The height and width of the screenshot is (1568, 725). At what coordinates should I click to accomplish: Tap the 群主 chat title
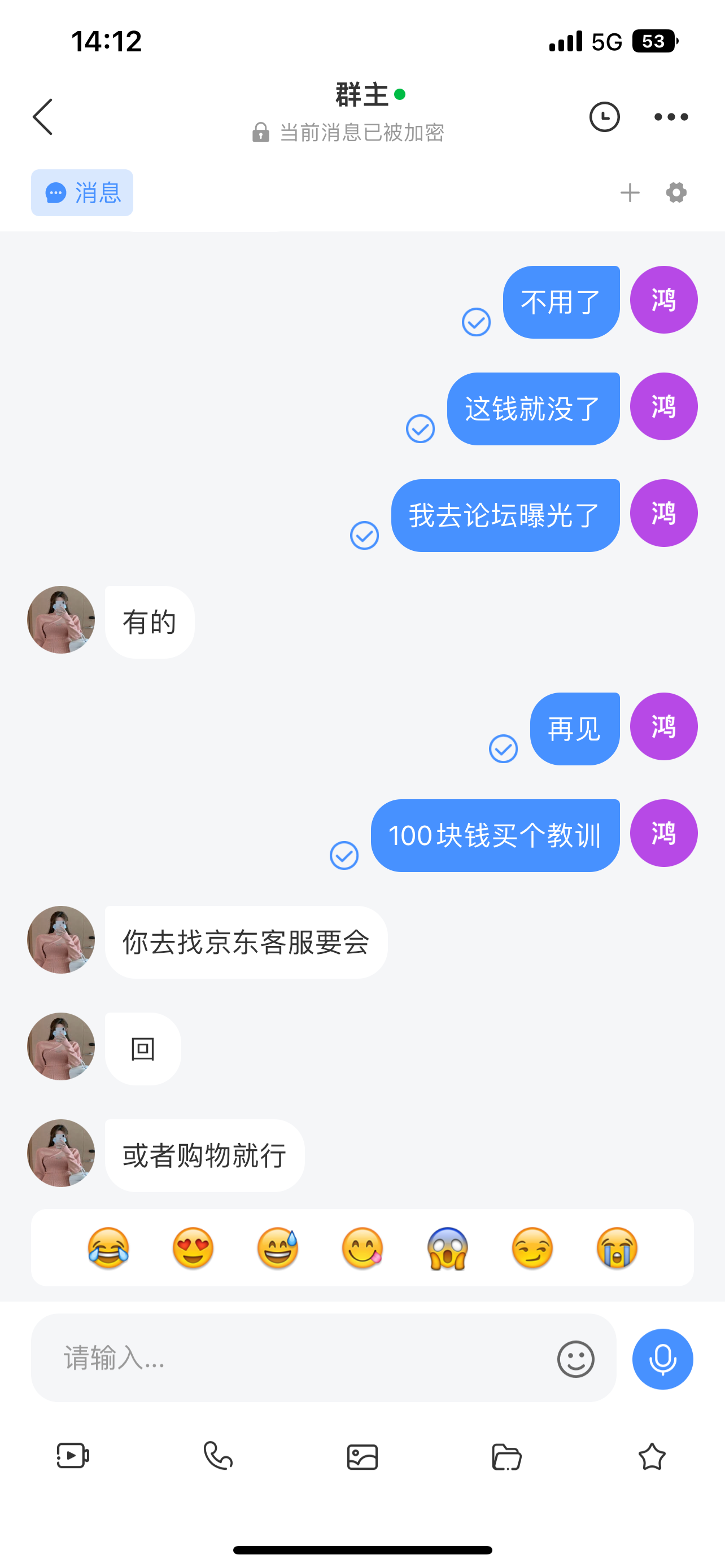click(x=363, y=94)
